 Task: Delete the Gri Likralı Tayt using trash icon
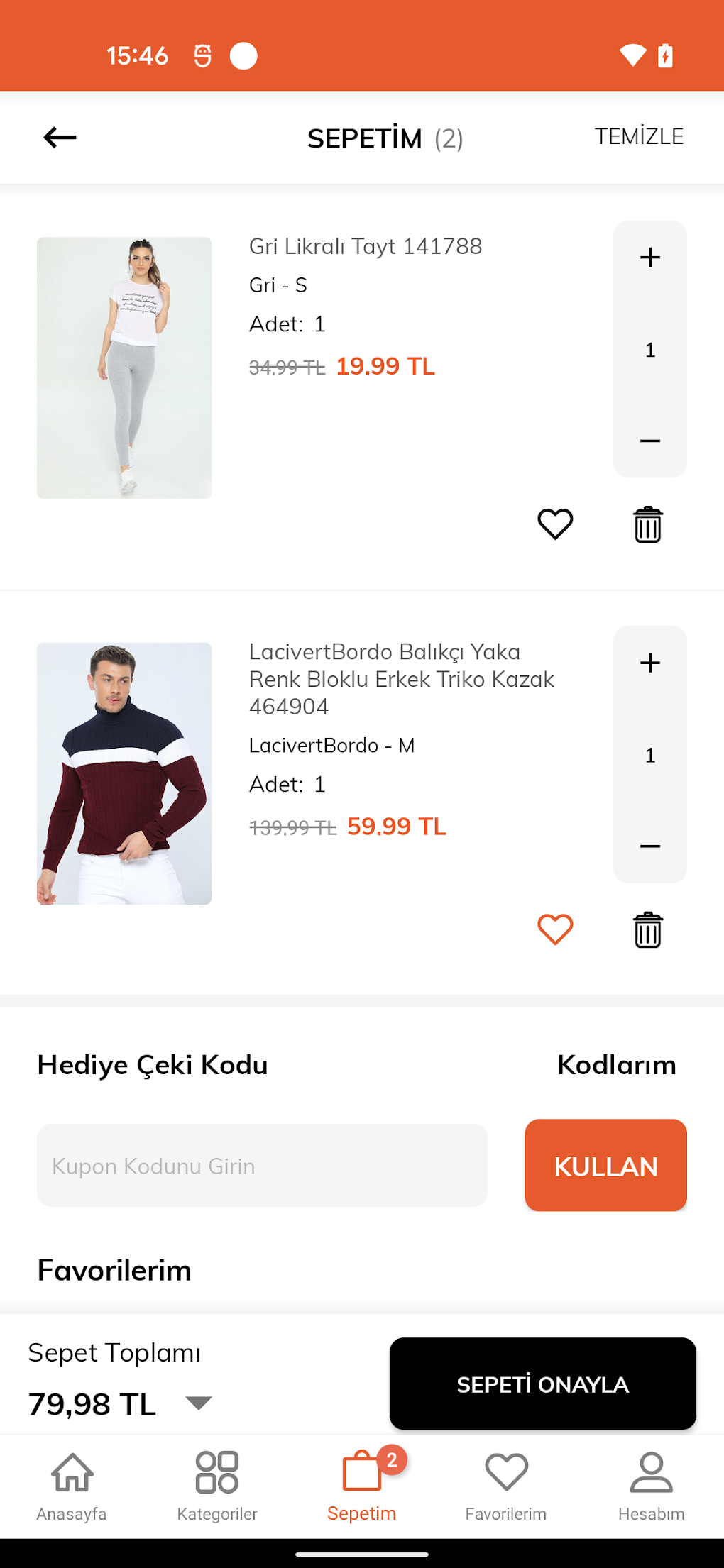tap(647, 525)
